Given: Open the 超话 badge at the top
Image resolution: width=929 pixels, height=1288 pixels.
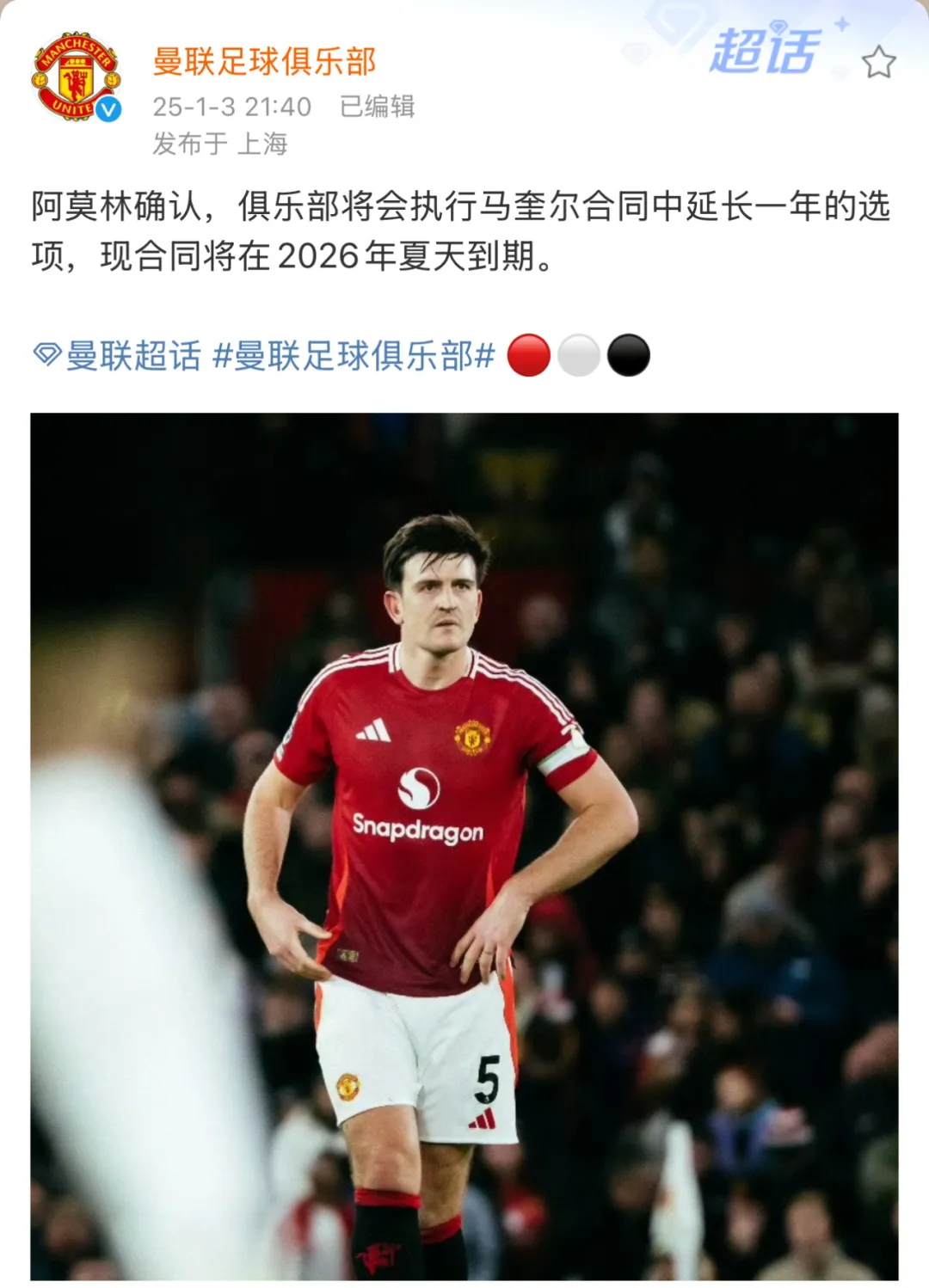Looking at the screenshot, I should (764, 52).
